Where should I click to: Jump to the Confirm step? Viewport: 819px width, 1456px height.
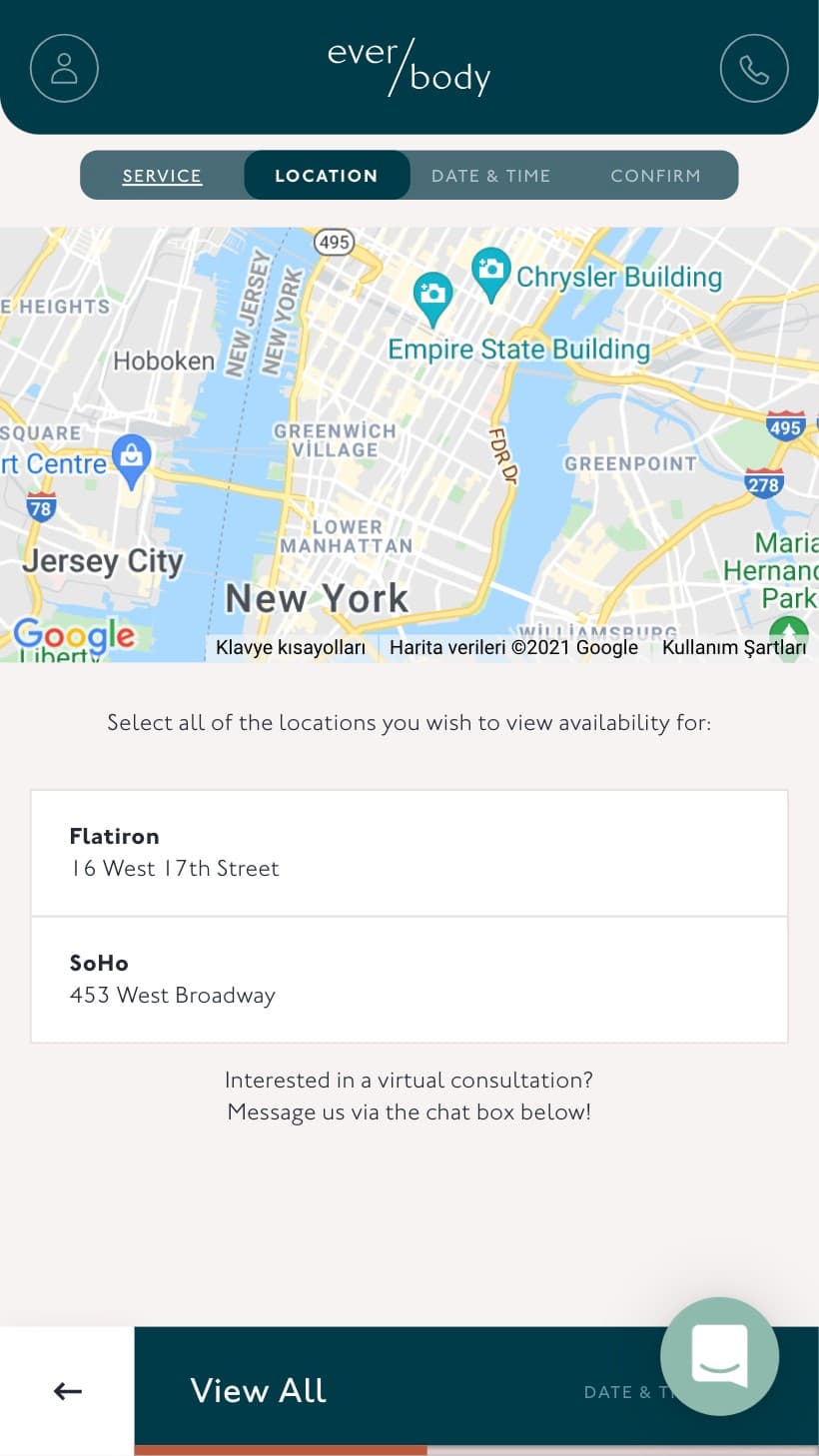655,176
